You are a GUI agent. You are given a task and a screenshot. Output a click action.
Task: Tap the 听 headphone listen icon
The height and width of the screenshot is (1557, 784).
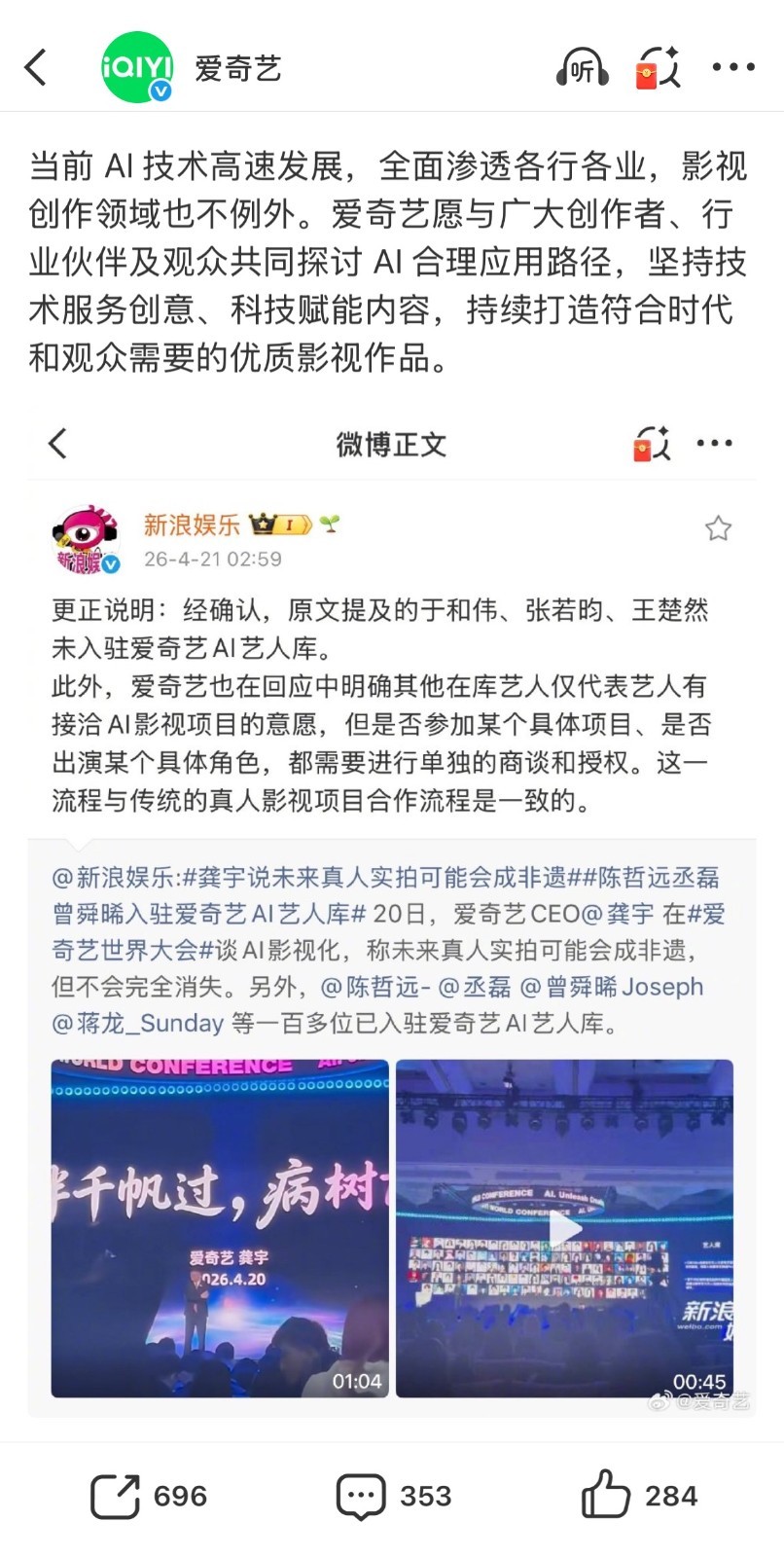[582, 68]
